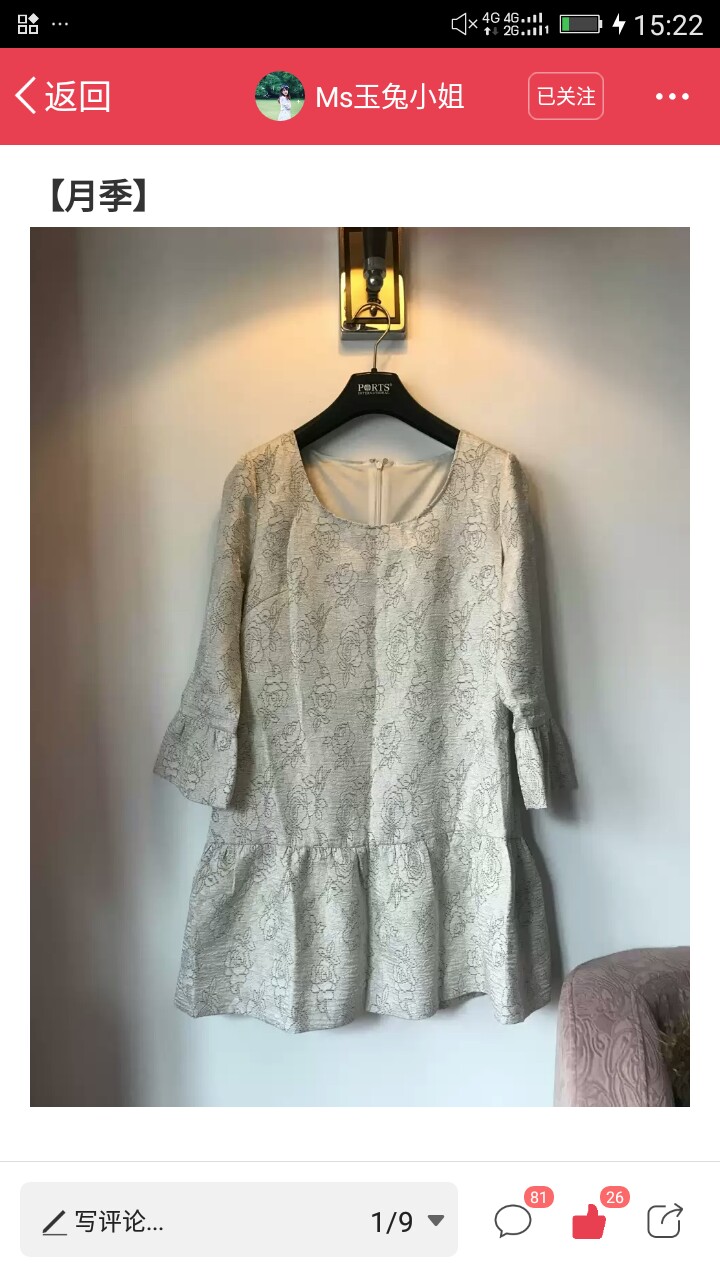Open Ms玉兔小姐's profile
This screenshot has width=720, height=1280.
(360, 97)
